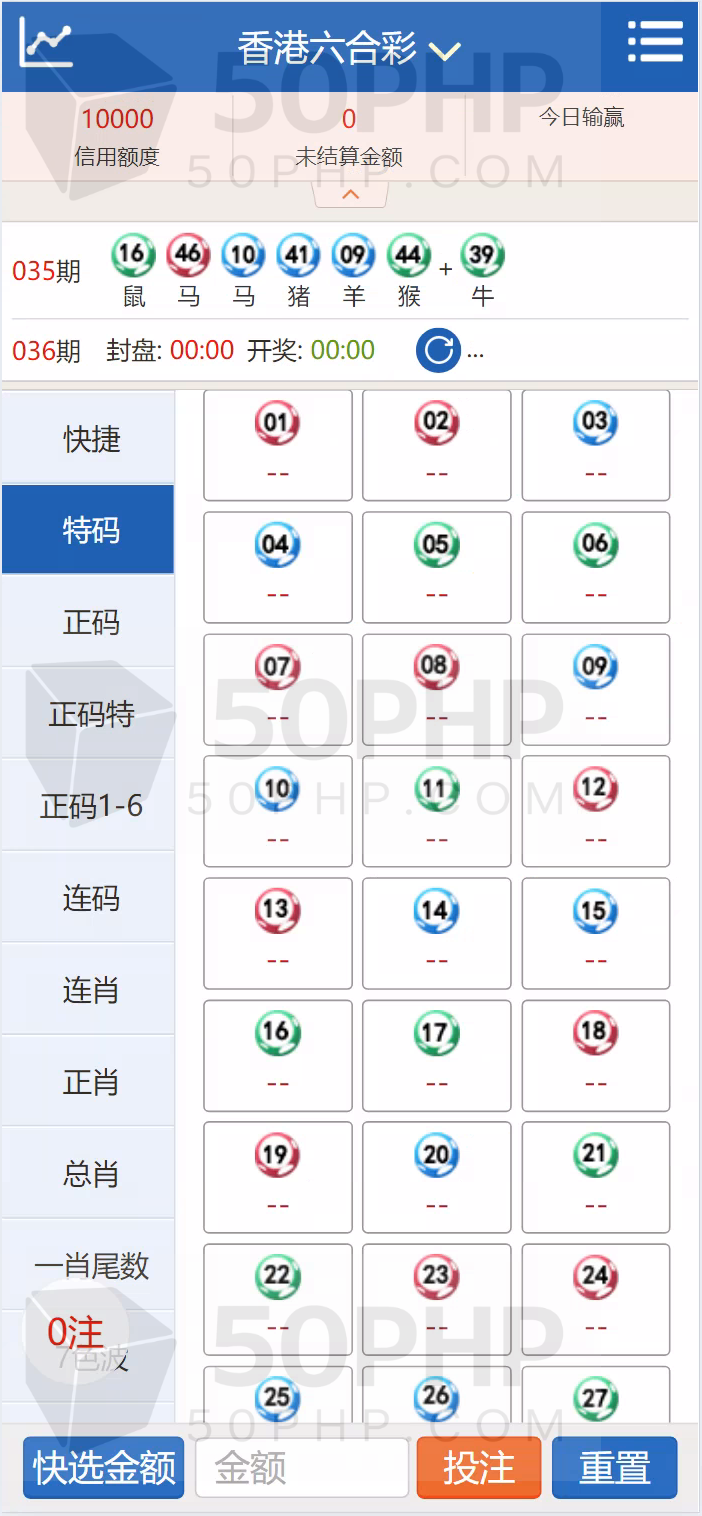Go to the 连码 tab
The width and height of the screenshot is (702, 1516).
point(90,898)
